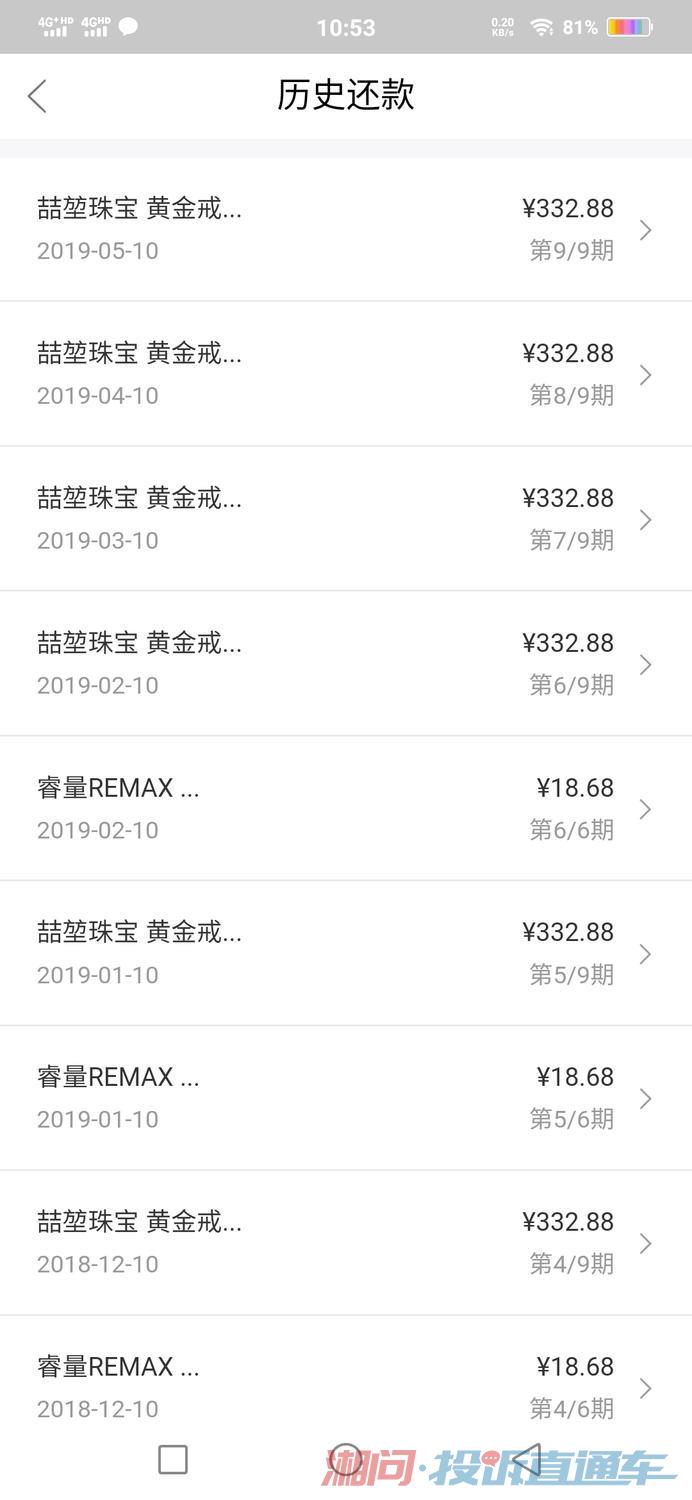Open the 睿量REMAX 第4/6期 repayment

tap(345, 1385)
